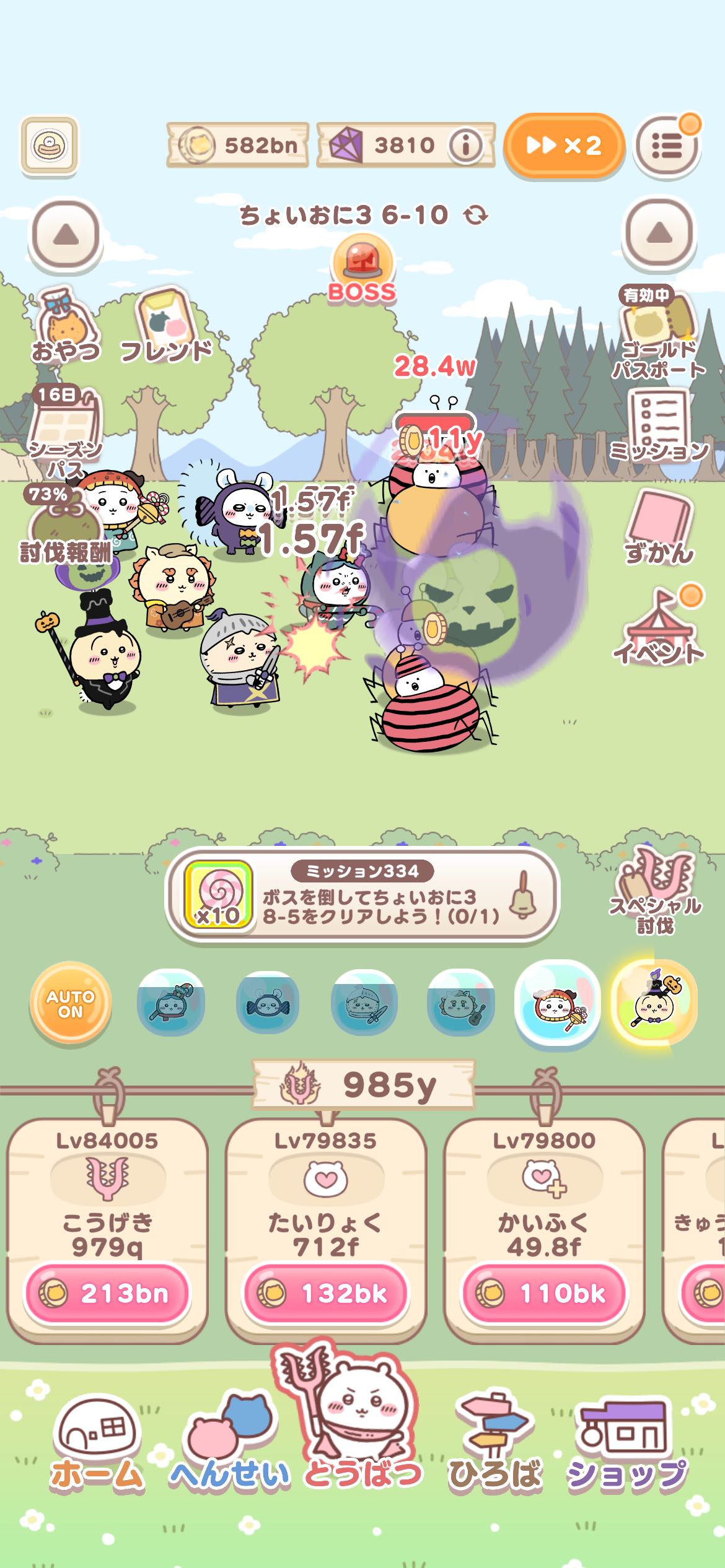Open the list menu icon
Screen dimensions: 725x1568
pos(667,146)
